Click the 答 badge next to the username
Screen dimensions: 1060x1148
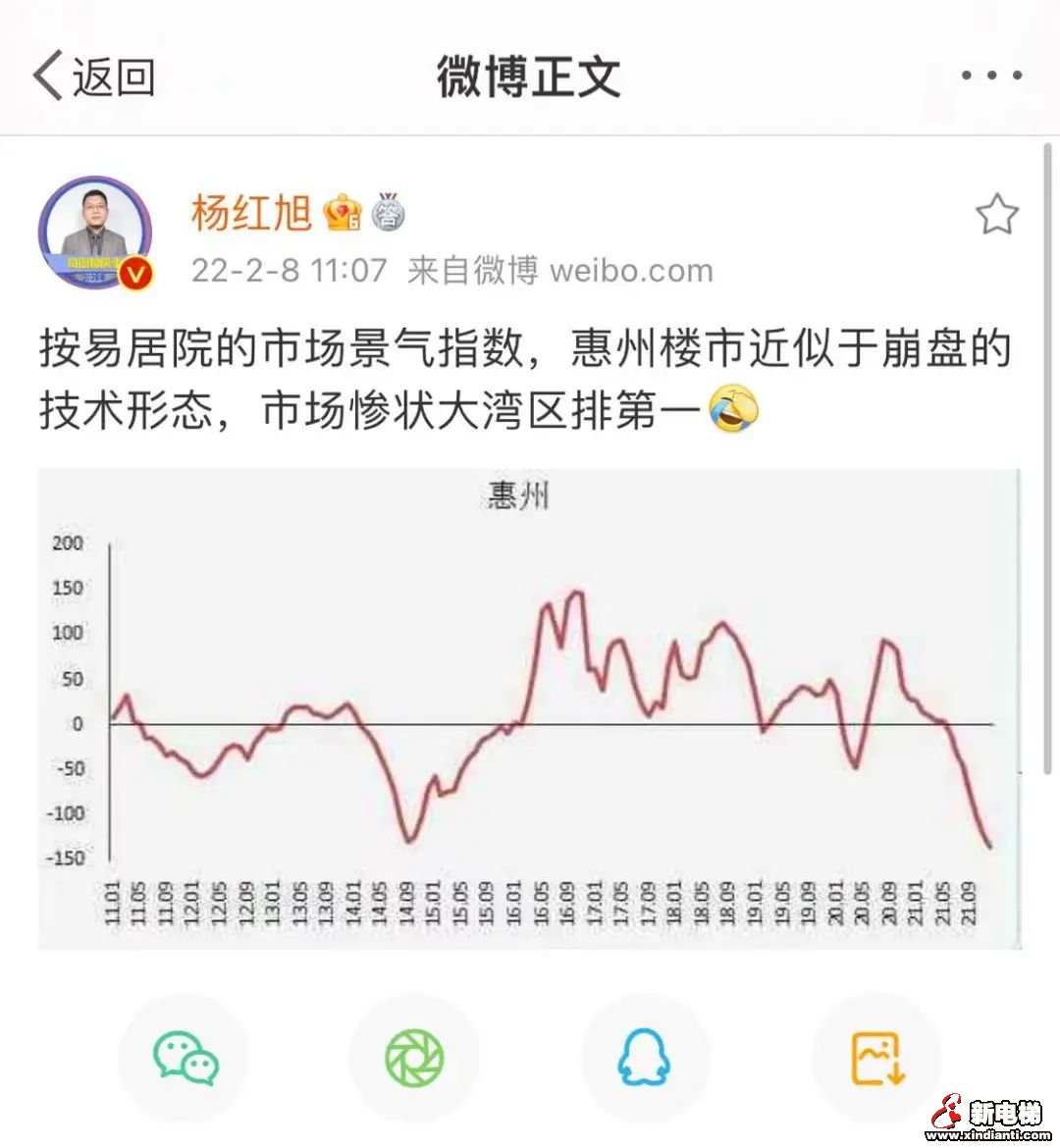point(389,211)
